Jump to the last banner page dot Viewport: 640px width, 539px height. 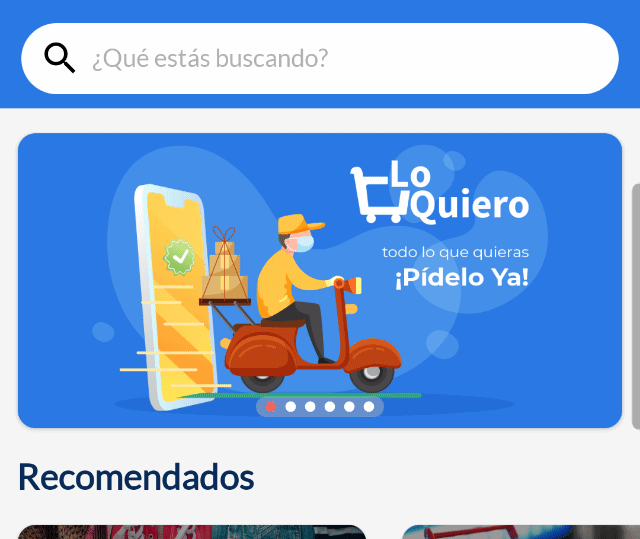(x=369, y=407)
